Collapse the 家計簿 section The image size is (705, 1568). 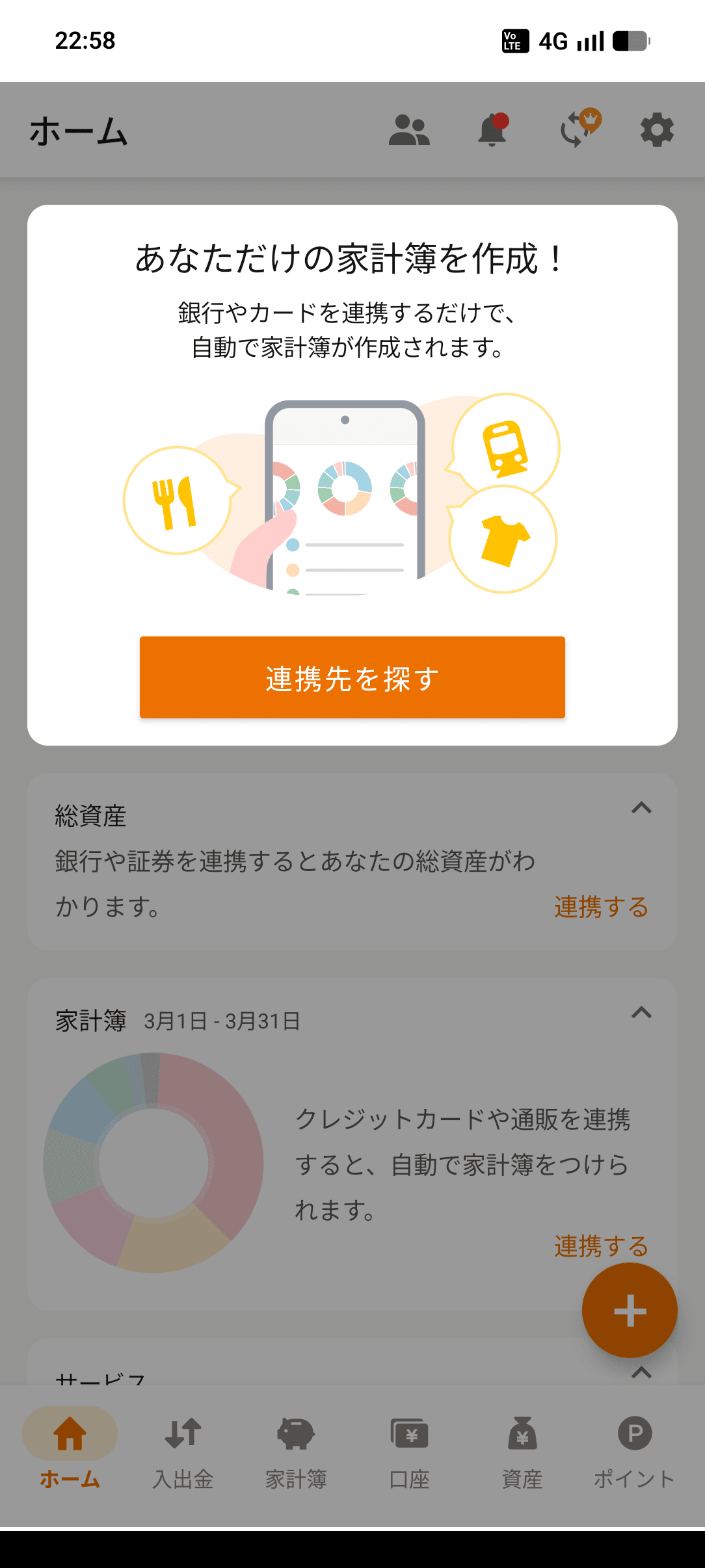tap(641, 1013)
